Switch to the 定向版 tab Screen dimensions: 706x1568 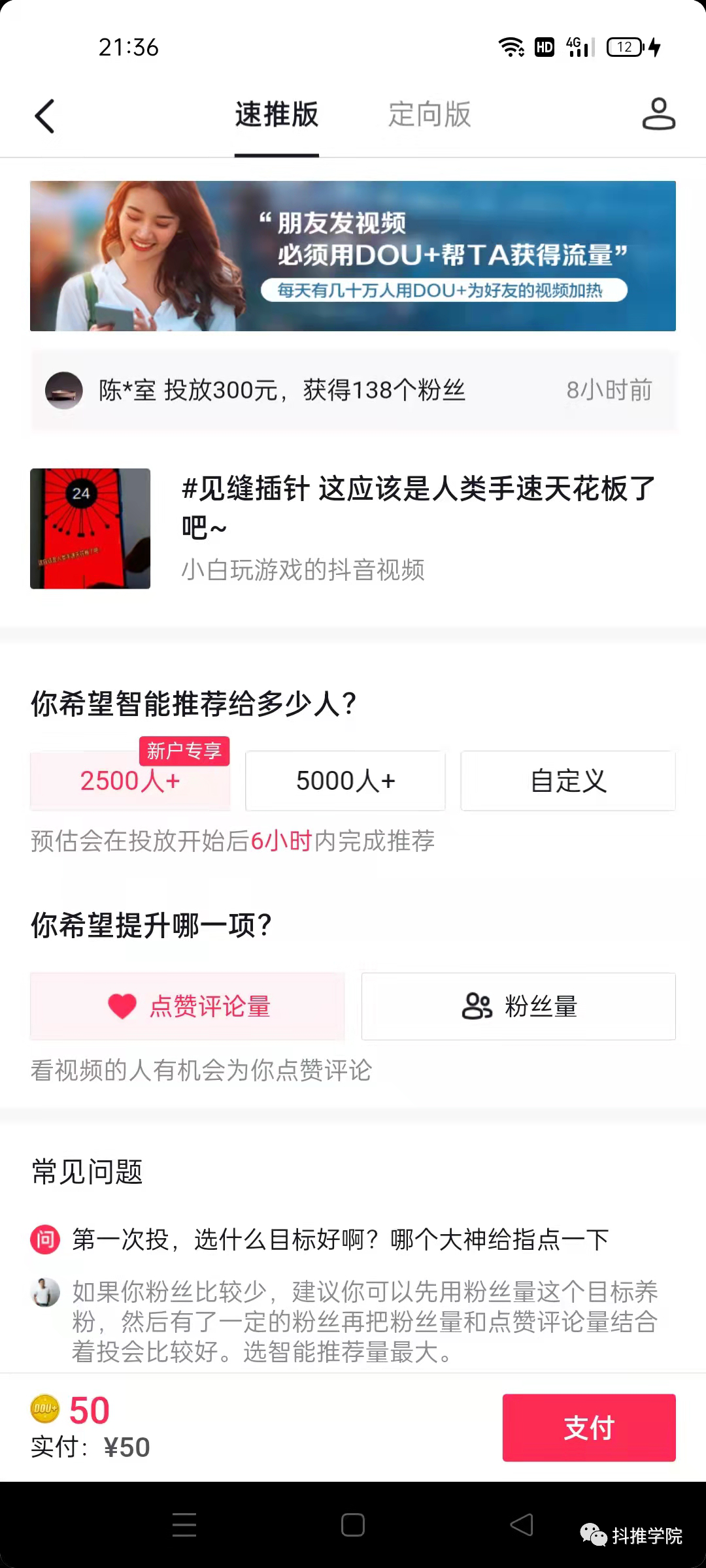click(x=429, y=116)
